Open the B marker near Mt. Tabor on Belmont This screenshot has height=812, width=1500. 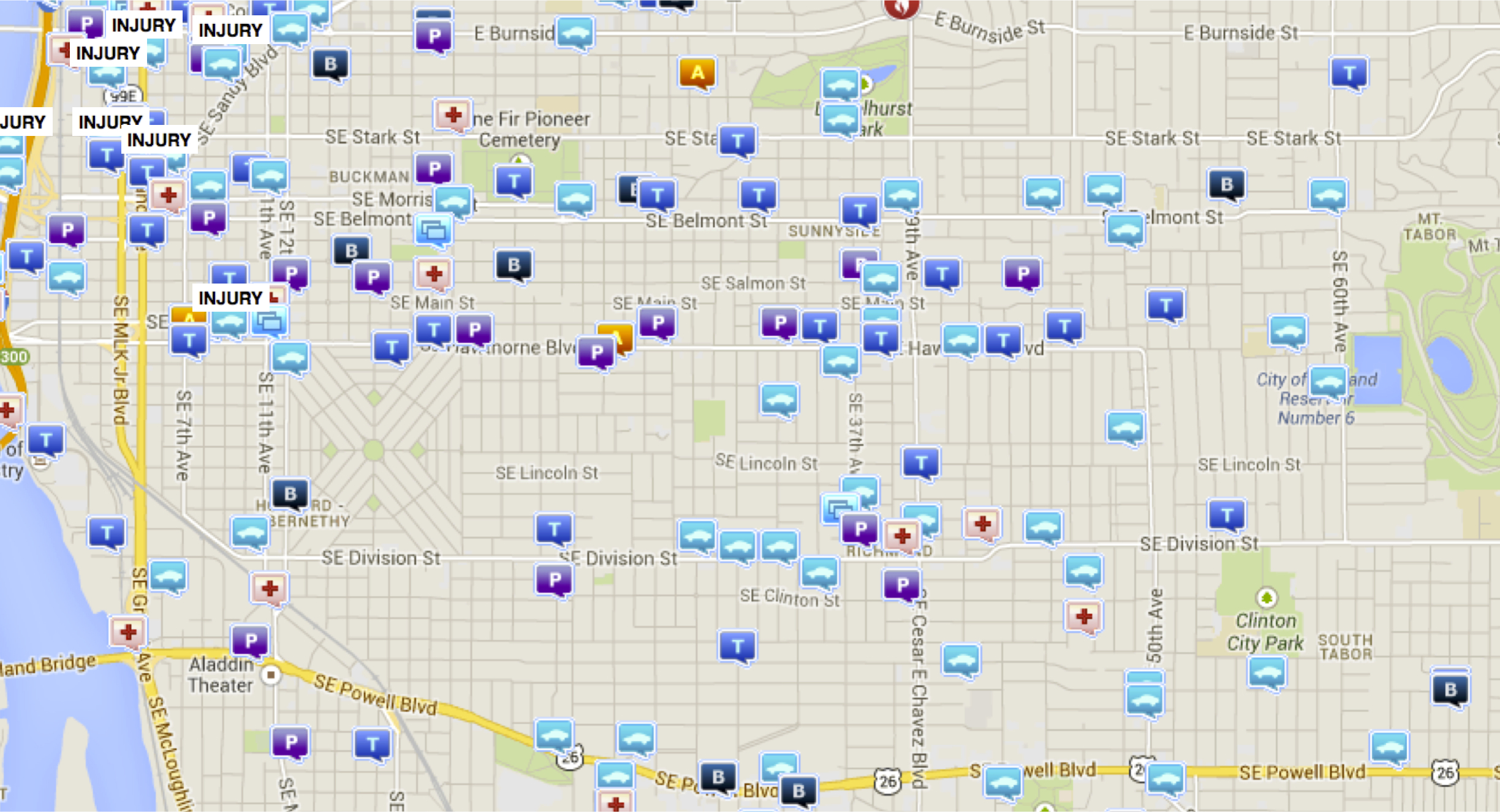click(x=1226, y=184)
